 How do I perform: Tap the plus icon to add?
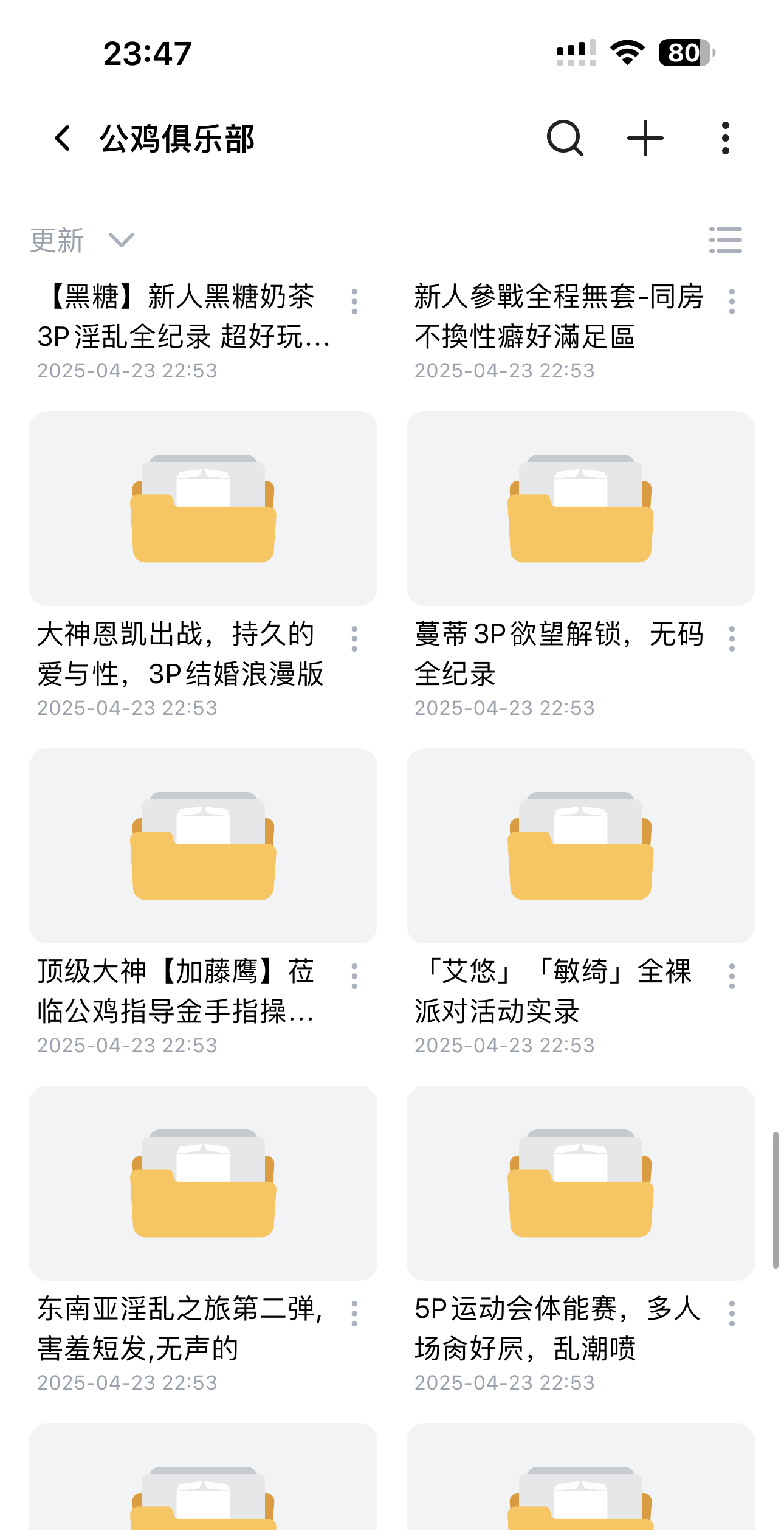pyautogui.click(x=645, y=139)
